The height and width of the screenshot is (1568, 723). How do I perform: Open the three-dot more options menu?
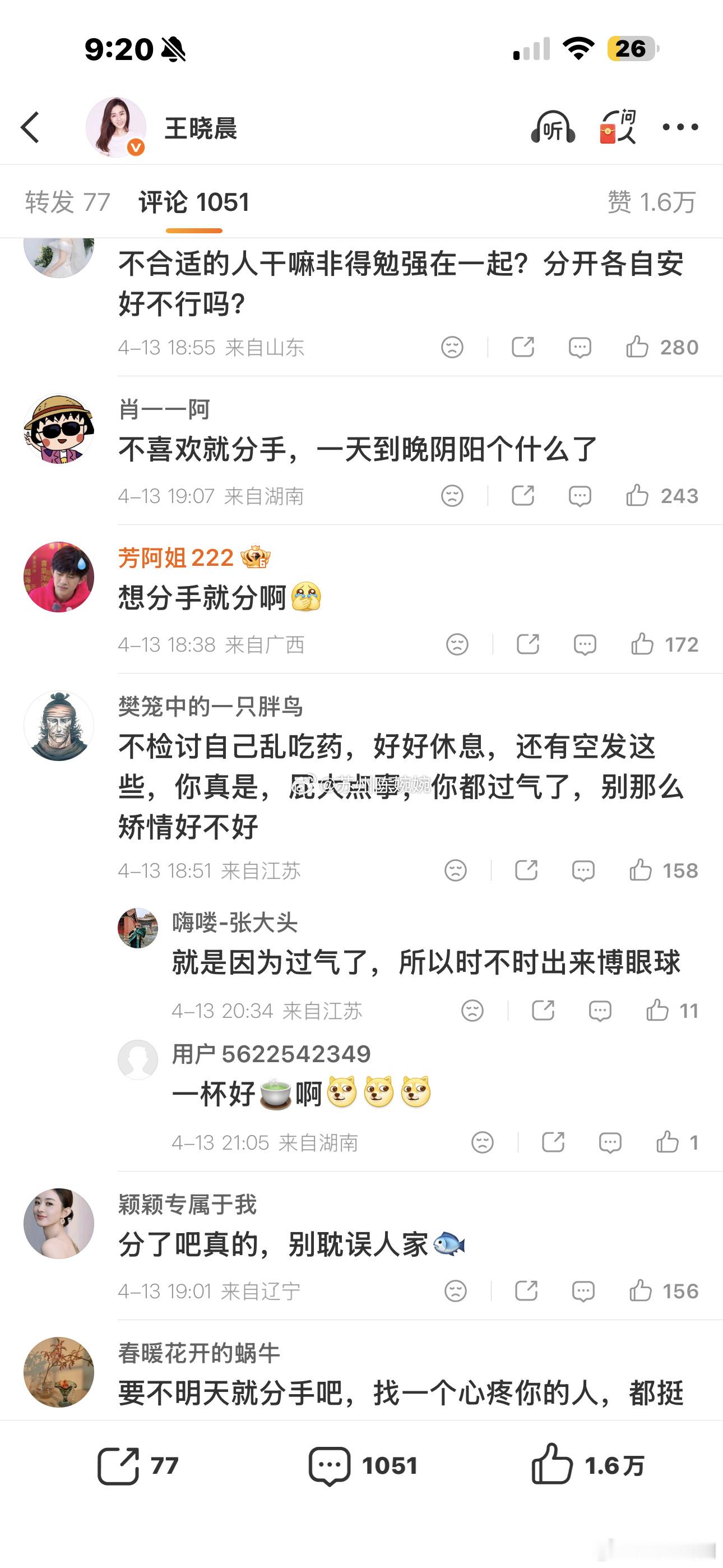coord(680,127)
